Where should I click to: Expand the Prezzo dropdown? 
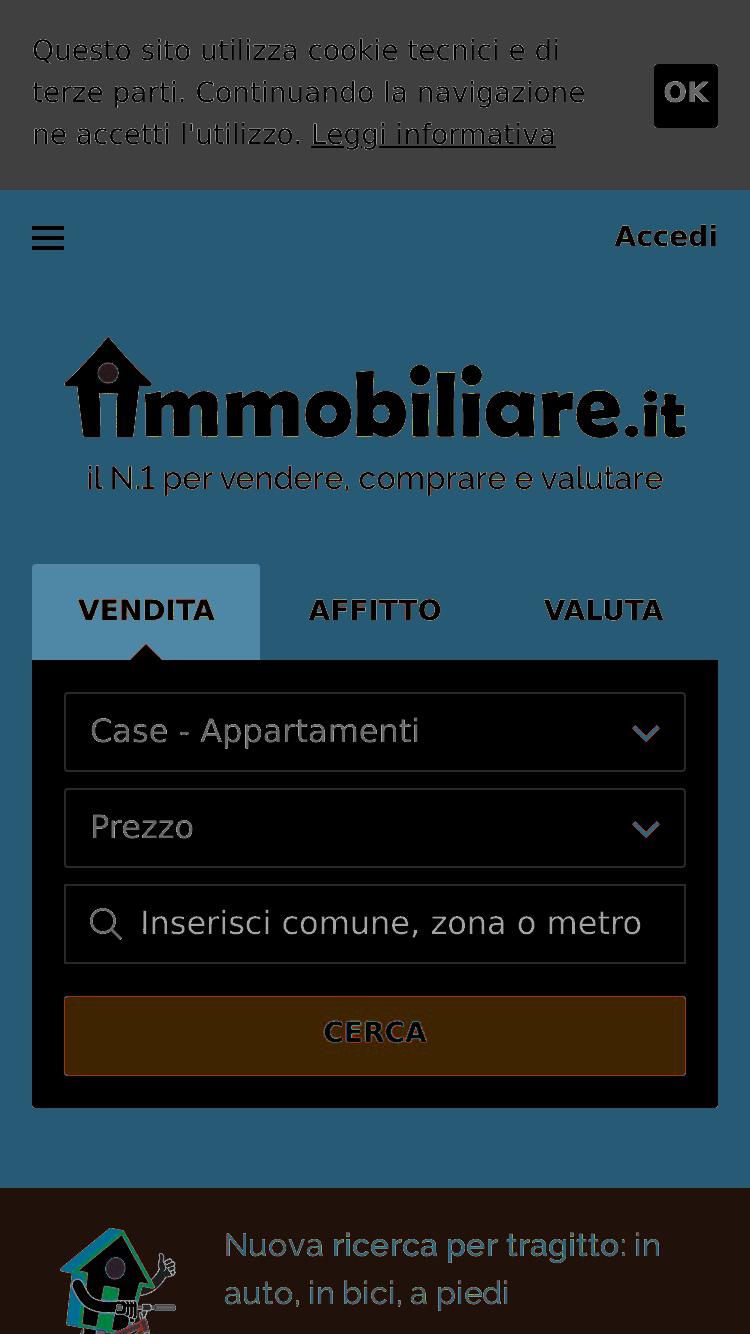(x=375, y=828)
